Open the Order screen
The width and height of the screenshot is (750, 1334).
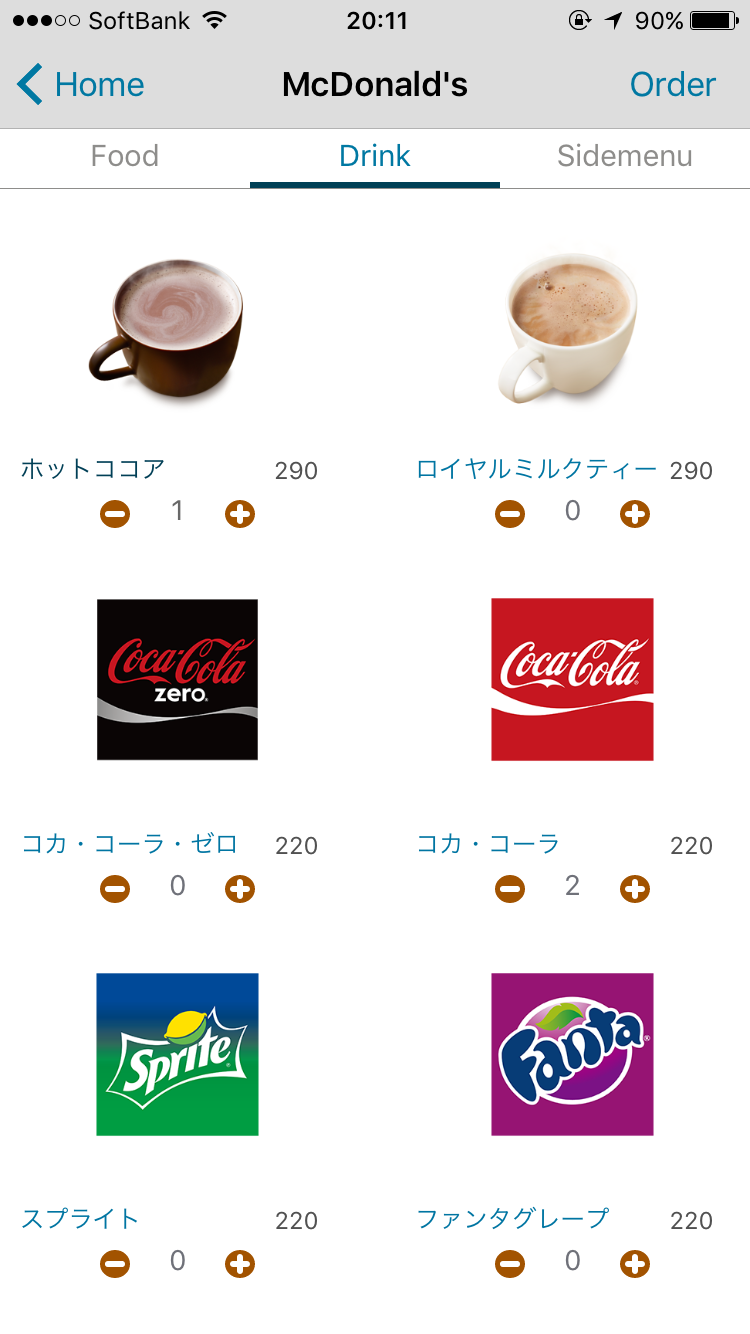pyautogui.click(x=672, y=85)
